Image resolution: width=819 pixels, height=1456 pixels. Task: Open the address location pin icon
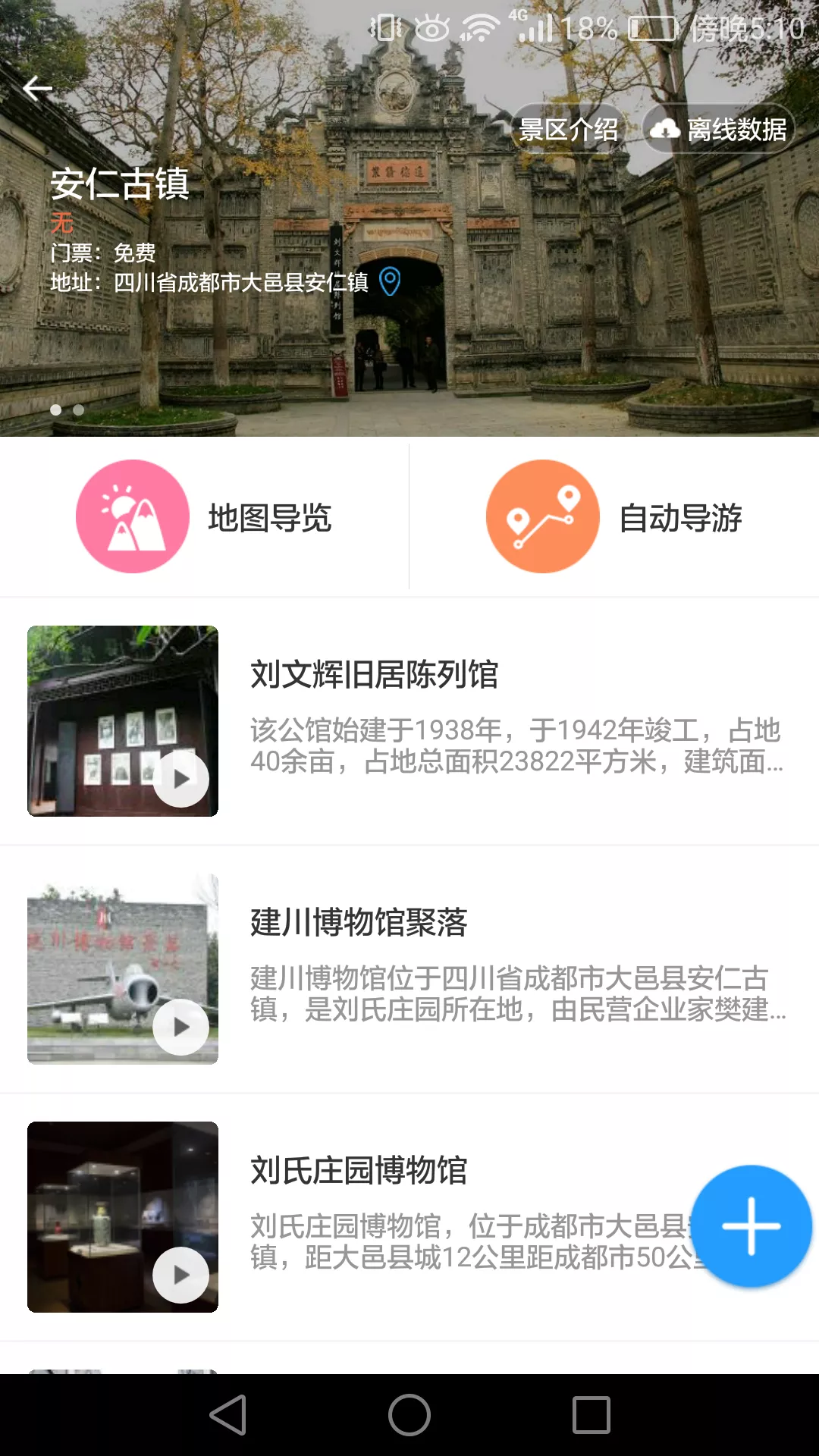pyautogui.click(x=390, y=281)
